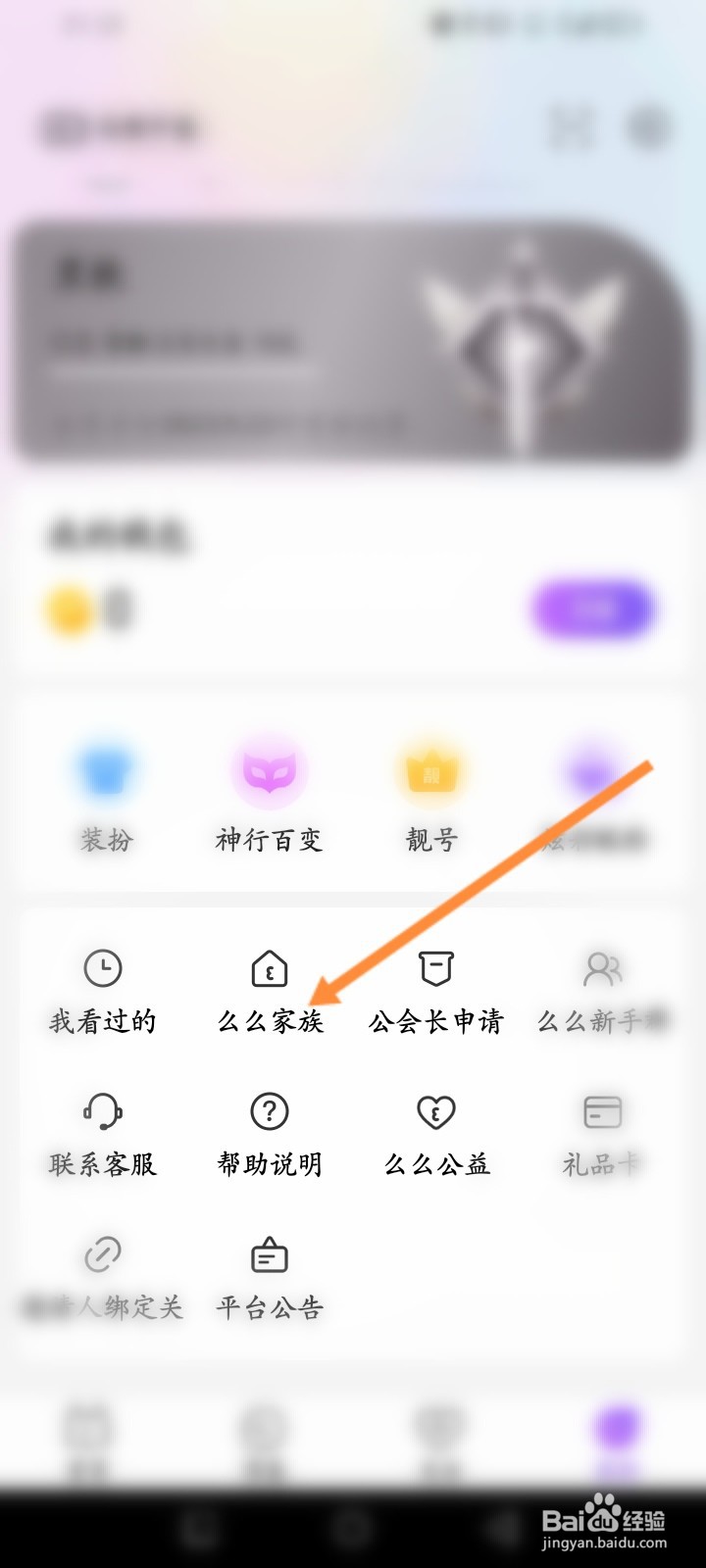The width and height of the screenshot is (706, 1568).
Task: Tap the 么么新手 people icon
Action: pyautogui.click(x=603, y=968)
